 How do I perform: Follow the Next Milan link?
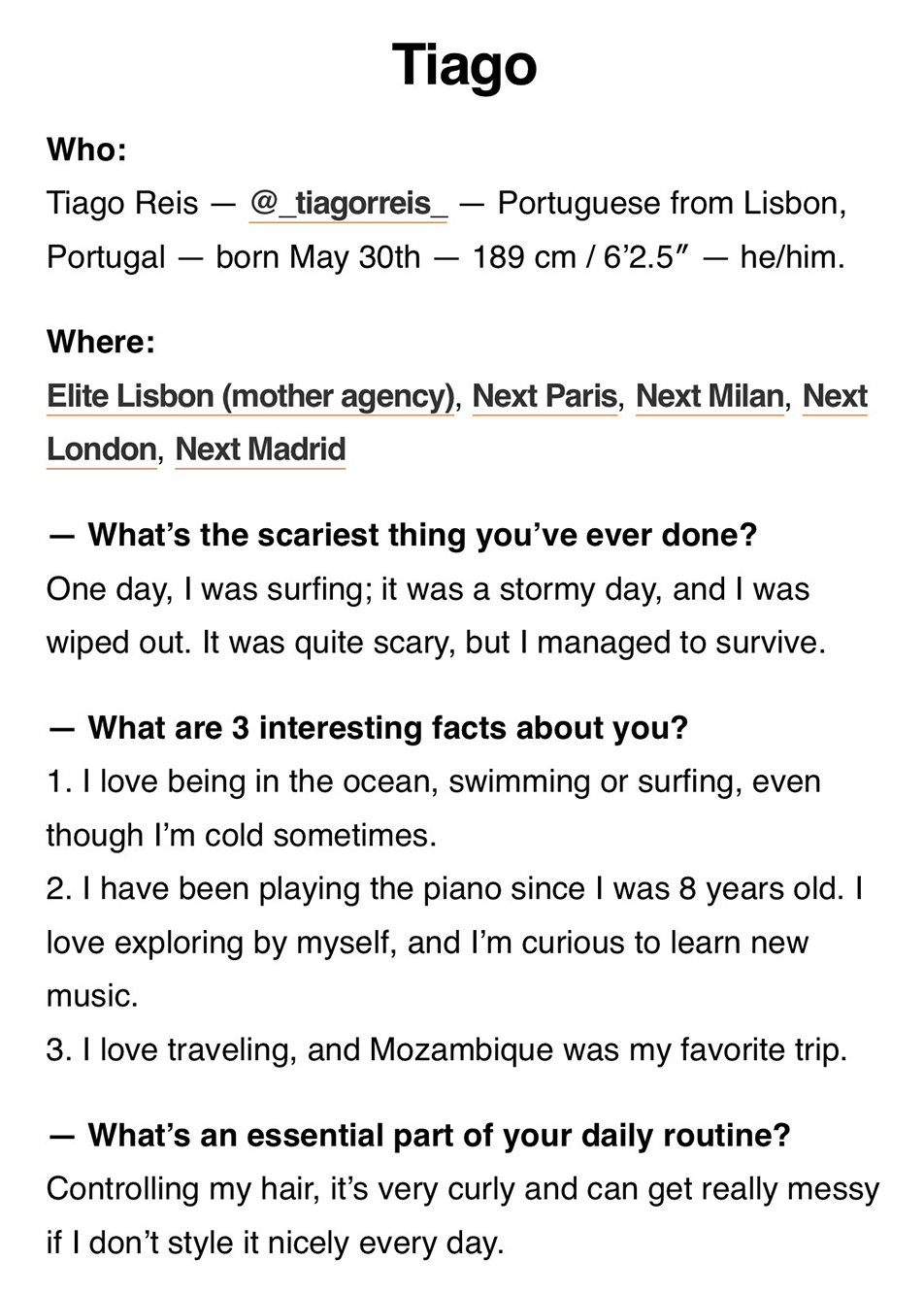(709, 396)
